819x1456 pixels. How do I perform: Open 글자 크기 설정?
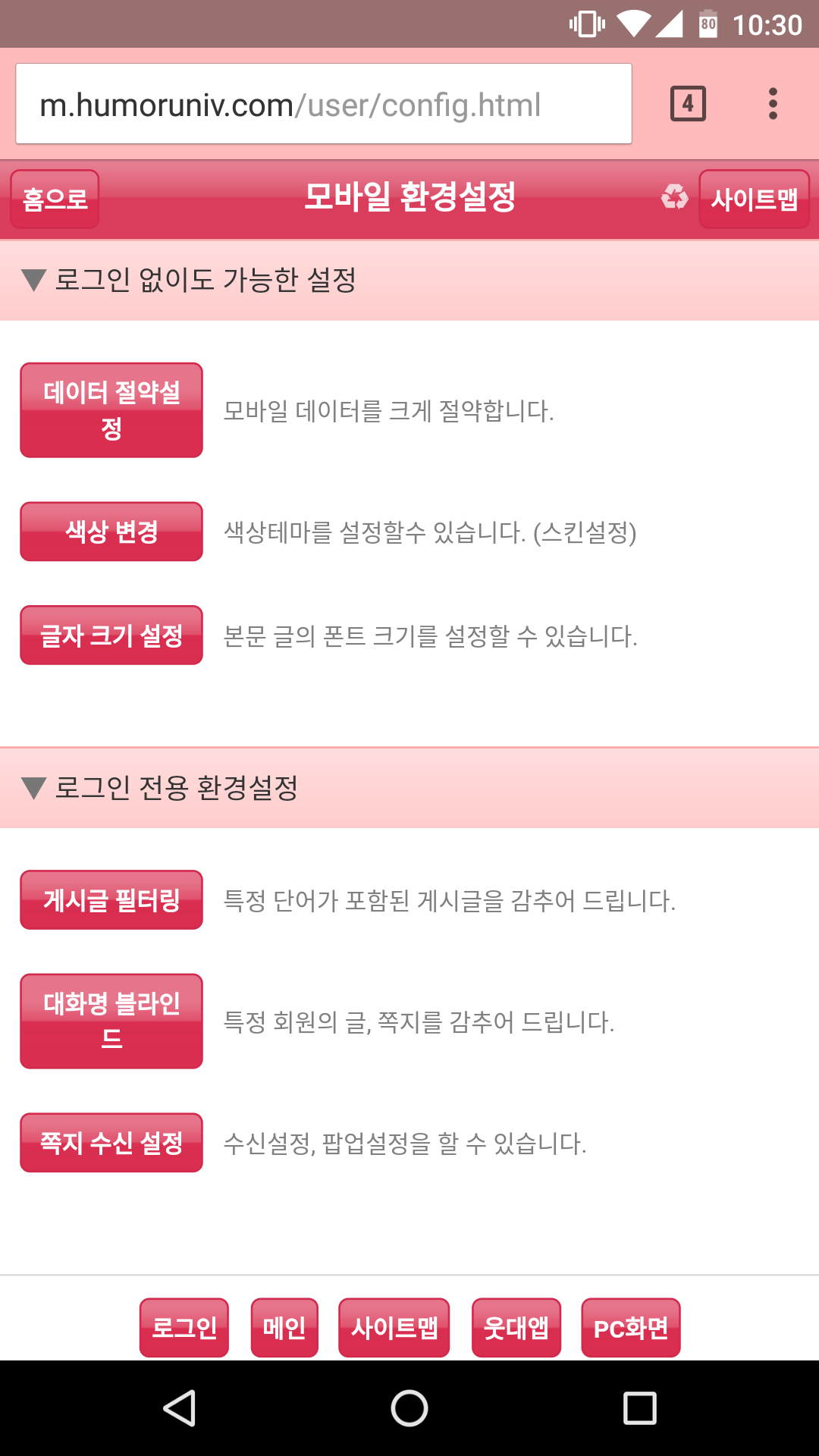111,635
